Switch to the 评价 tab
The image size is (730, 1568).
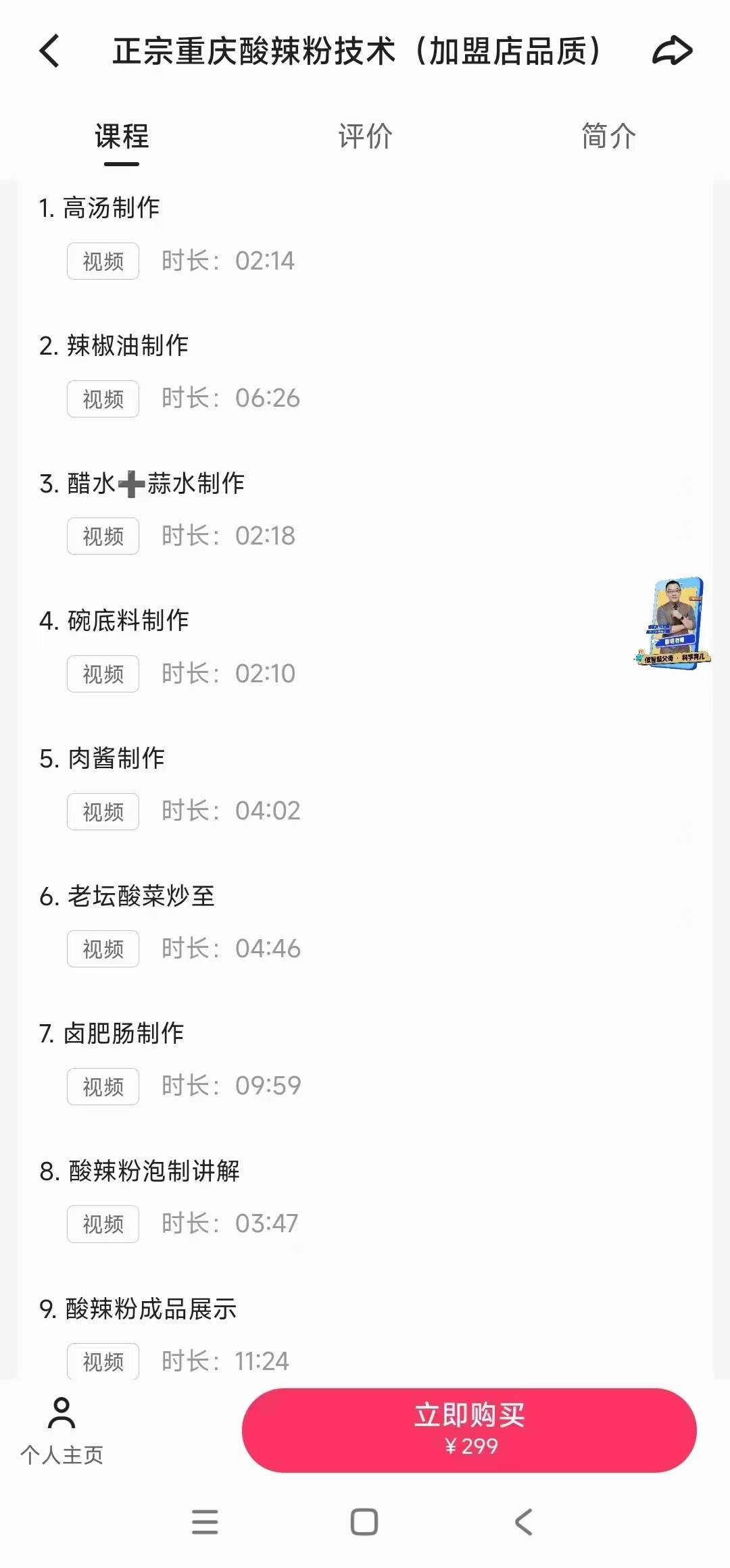click(364, 136)
